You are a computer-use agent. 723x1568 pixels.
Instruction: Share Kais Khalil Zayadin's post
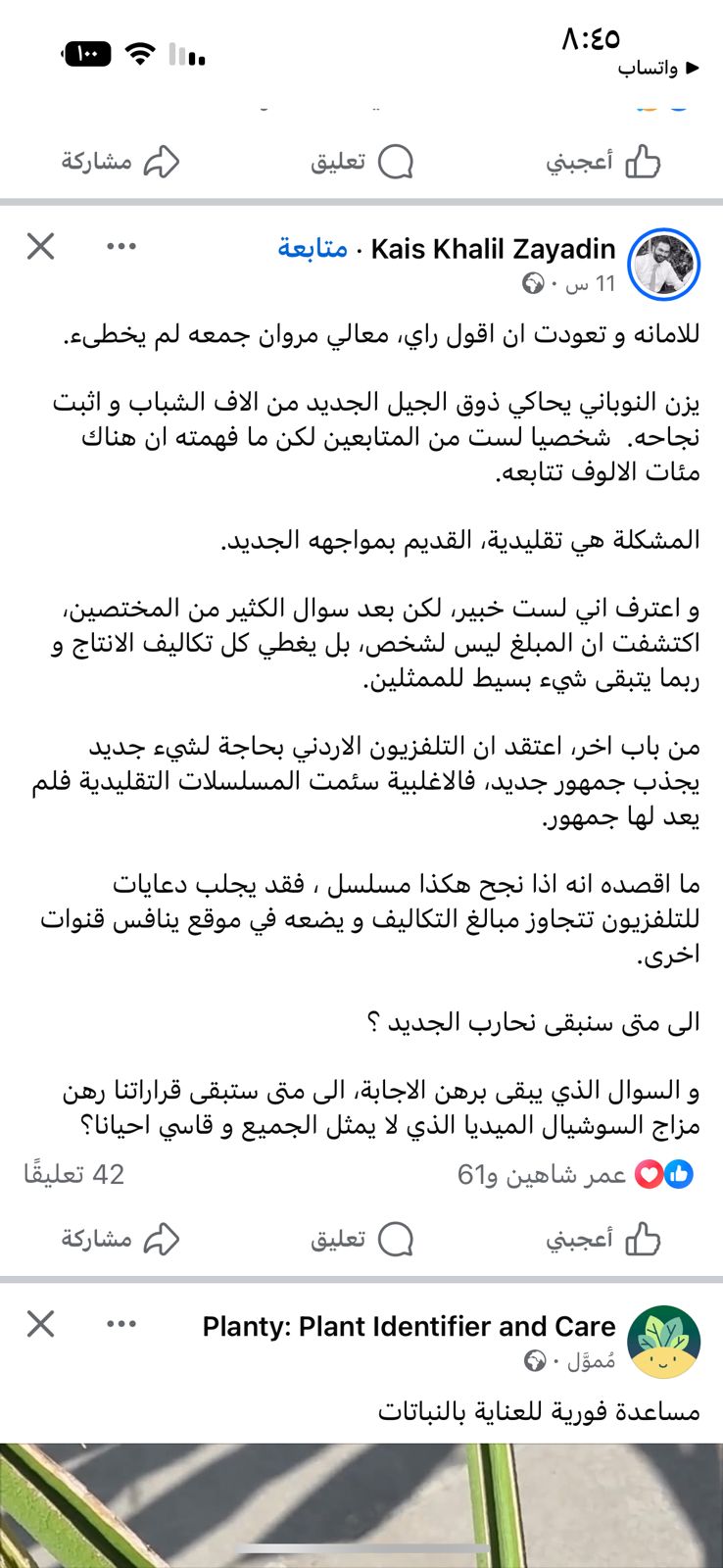point(120,1239)
